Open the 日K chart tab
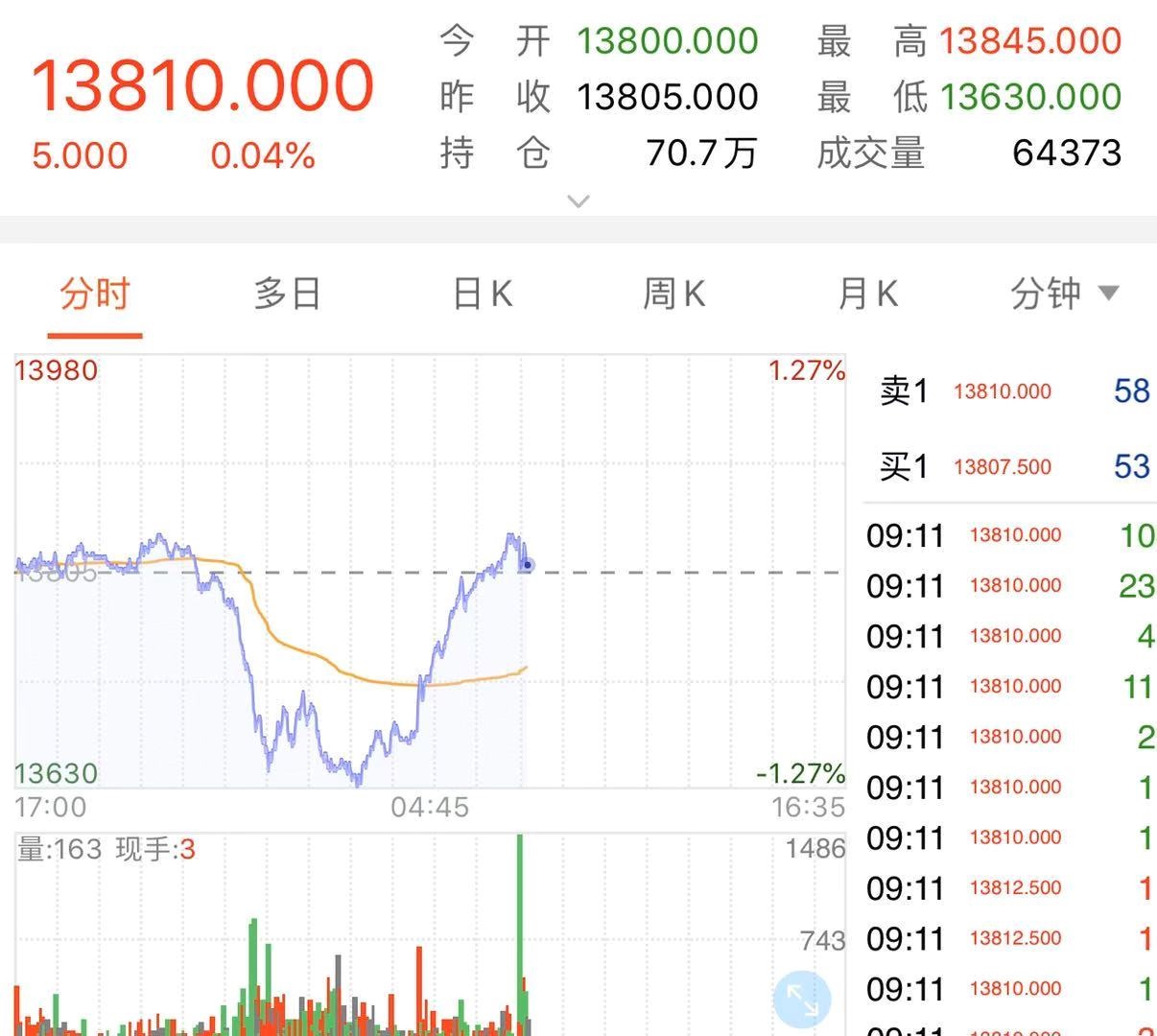 tap(482, 294)
